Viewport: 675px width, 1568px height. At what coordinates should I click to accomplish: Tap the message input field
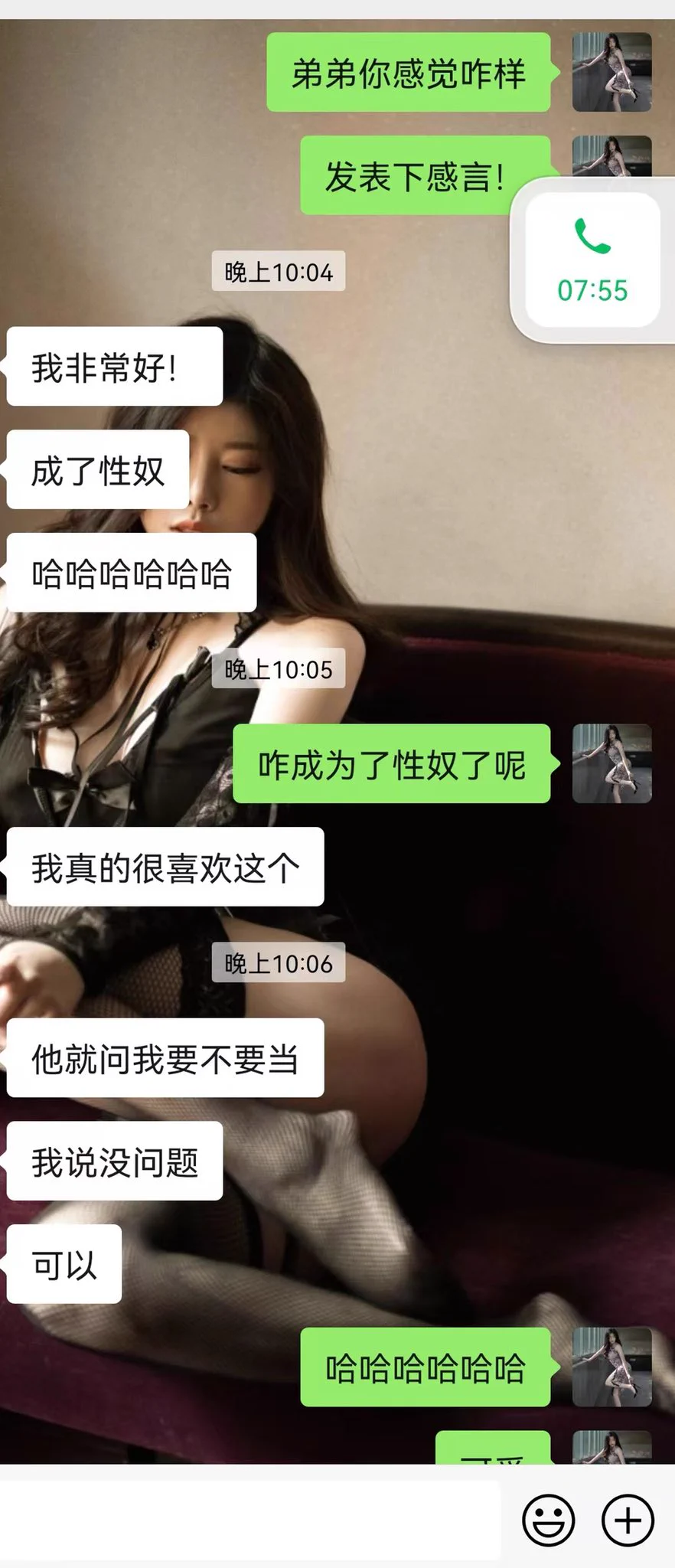coord(249,1519)
